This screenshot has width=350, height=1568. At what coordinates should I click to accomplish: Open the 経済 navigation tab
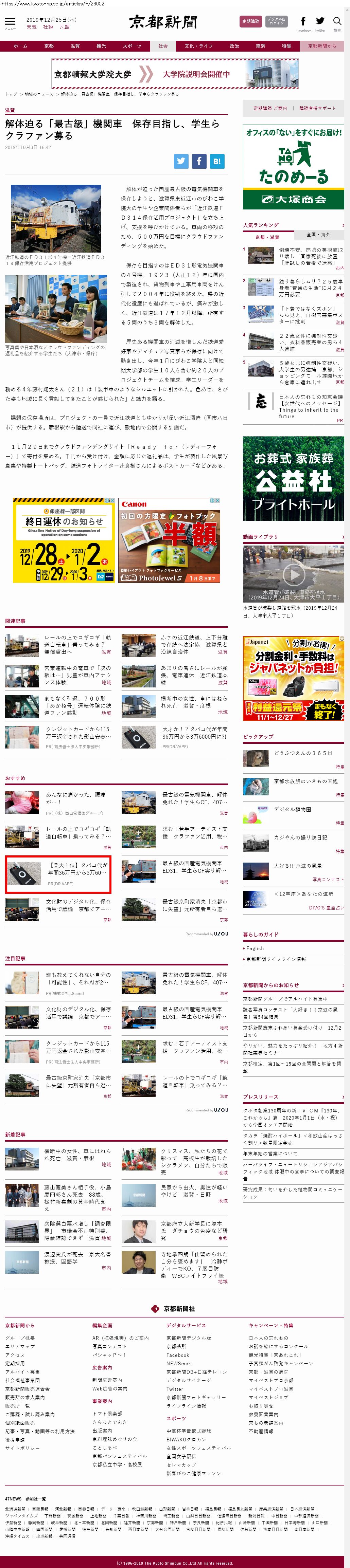tap(260, 46)
